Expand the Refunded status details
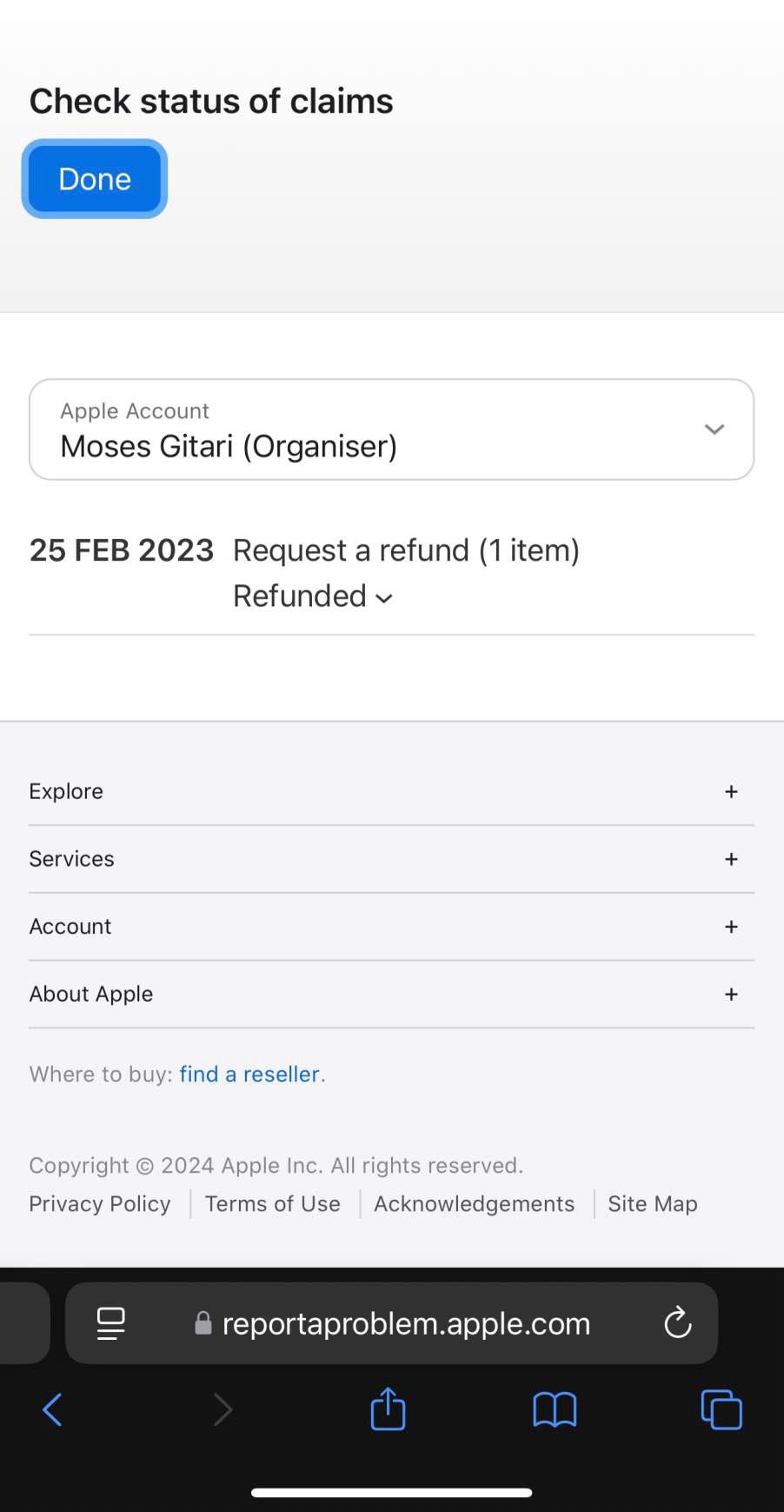Screen dimensions: 784x1512 click(x=313, y=596)
